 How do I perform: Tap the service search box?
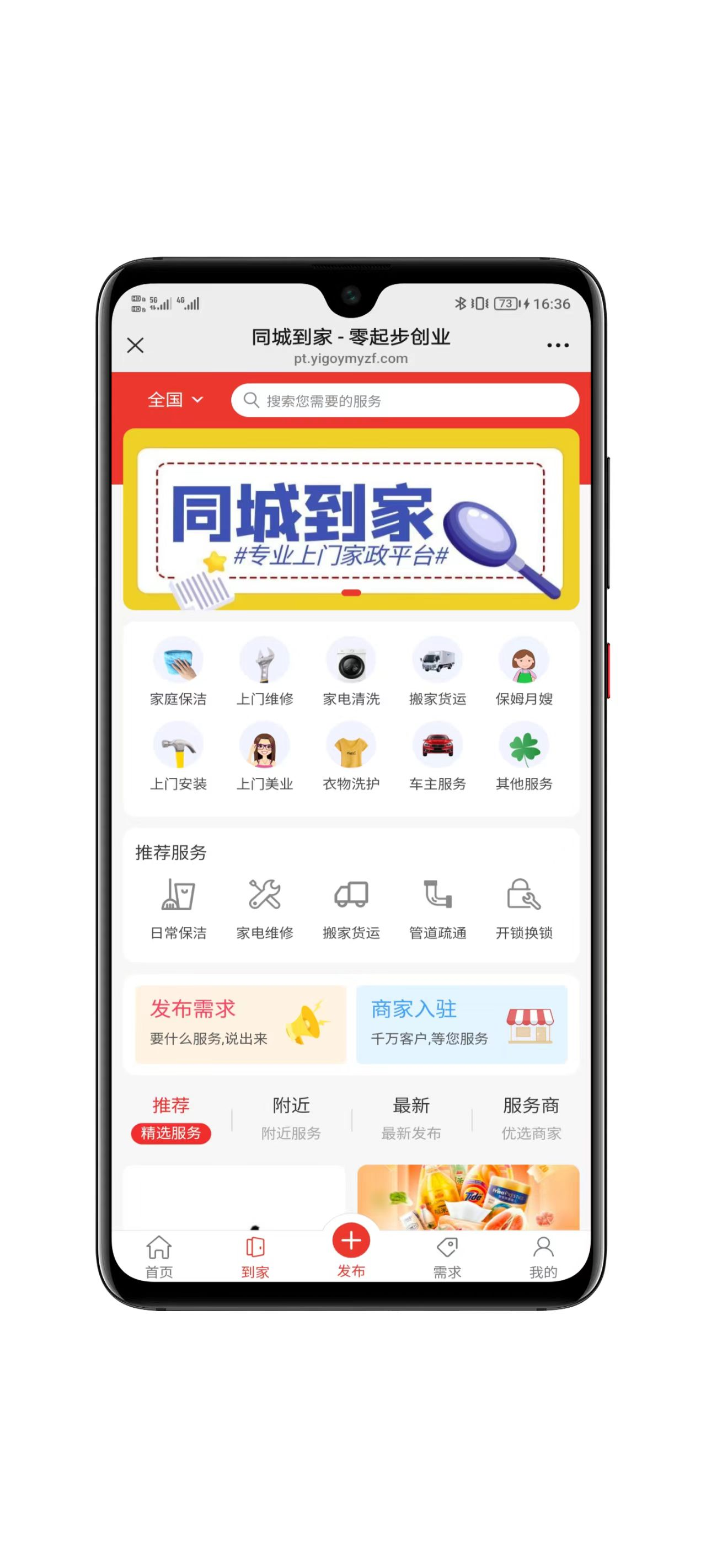(404, 400)
